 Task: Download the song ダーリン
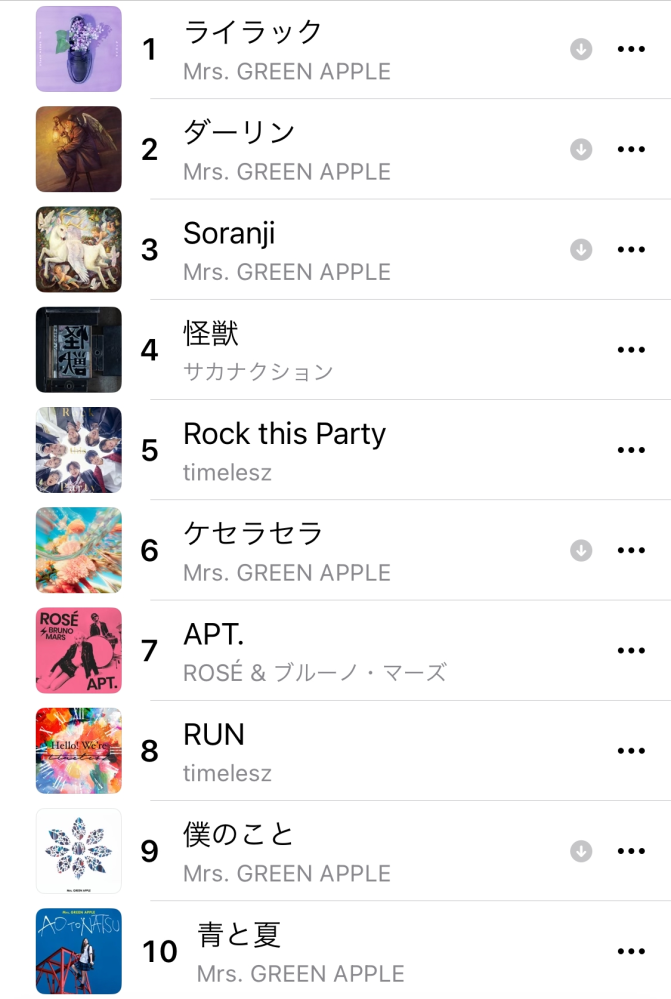(x=581, y=149)
